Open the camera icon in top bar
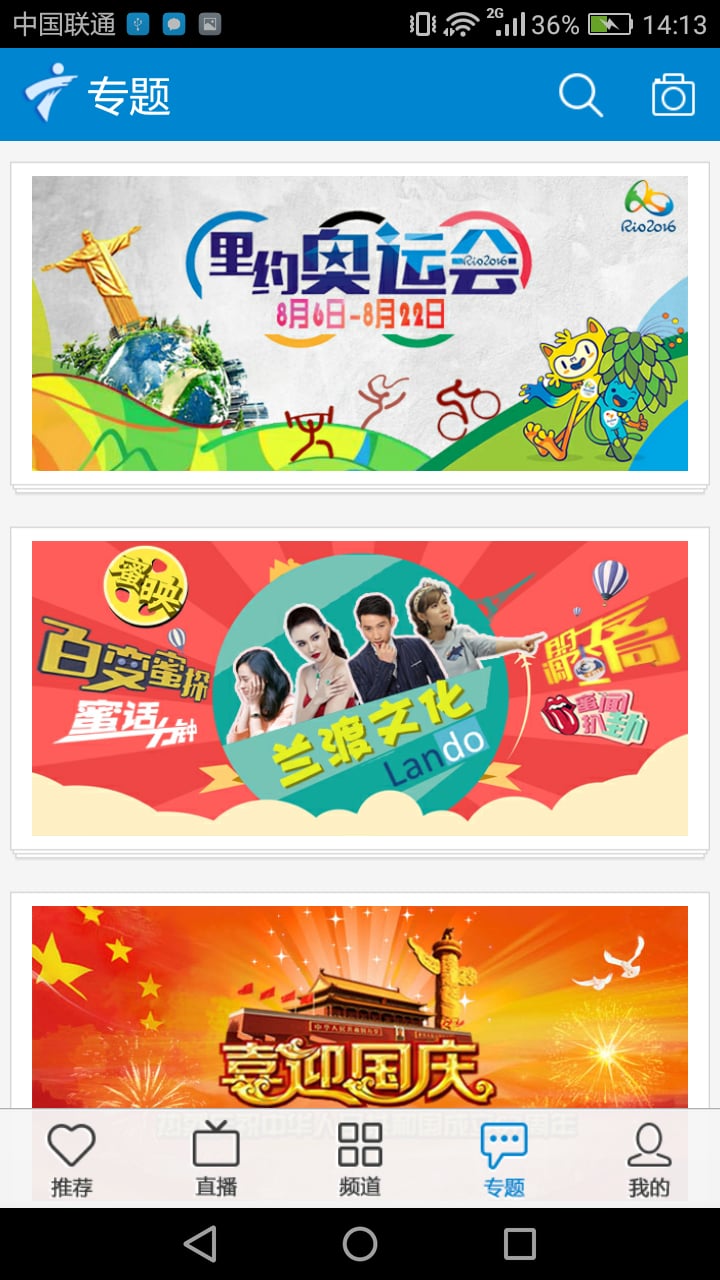This screenshot has width=720, height=1280. click(673, 95)
